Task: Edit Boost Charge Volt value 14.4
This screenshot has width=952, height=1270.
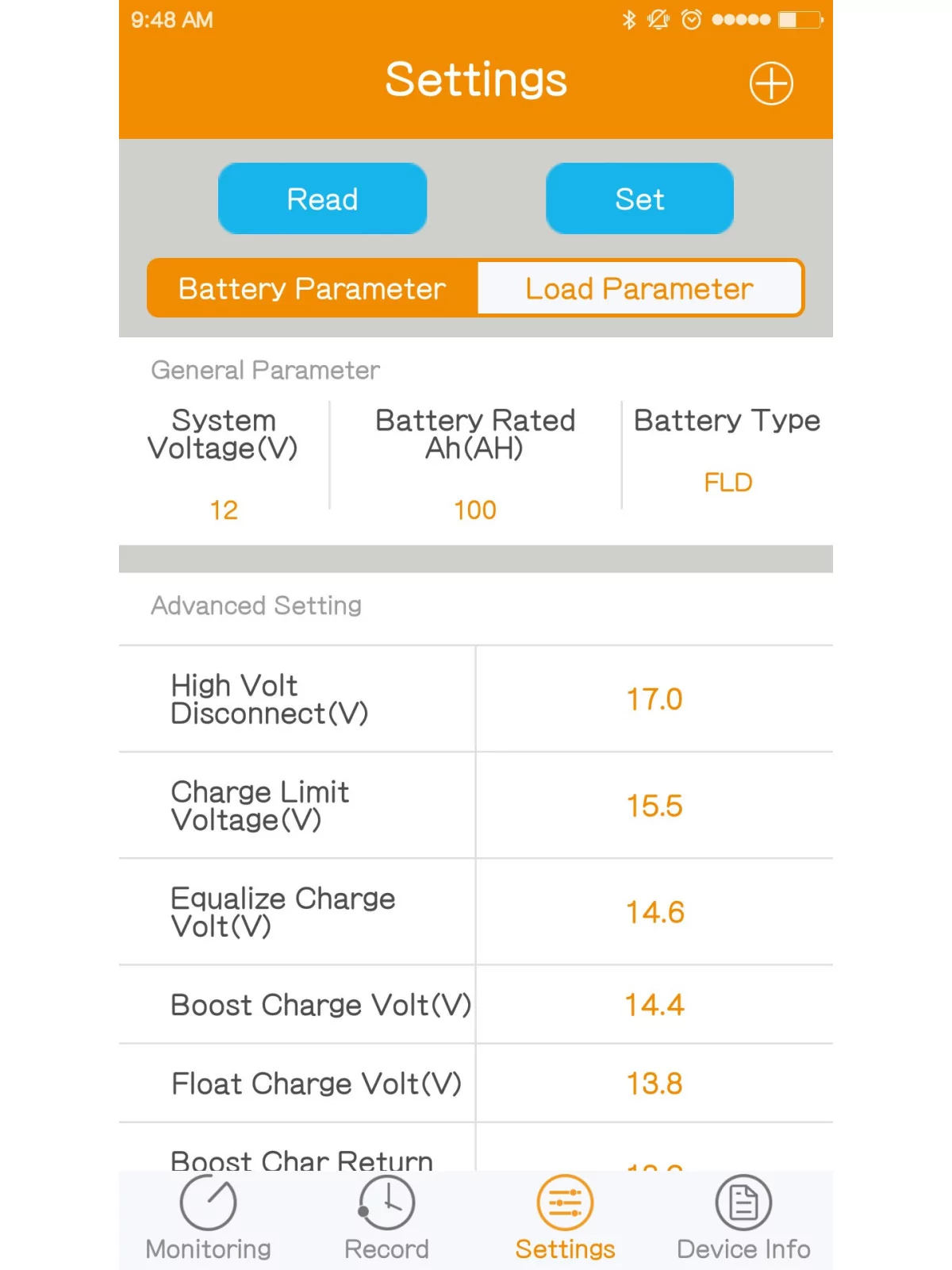Action: 654,1005
